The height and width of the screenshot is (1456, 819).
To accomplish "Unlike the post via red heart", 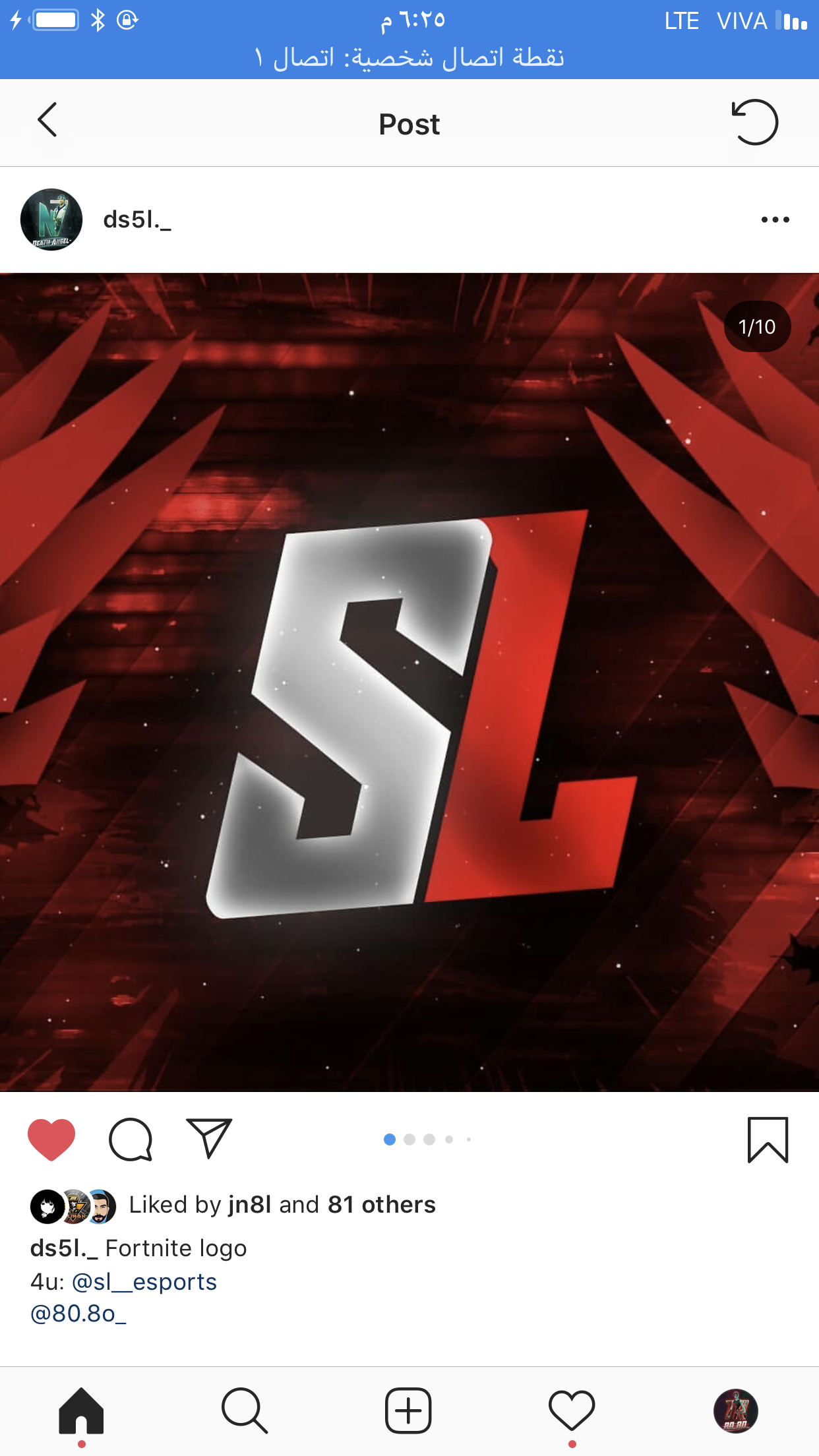I will [51, 1139].
